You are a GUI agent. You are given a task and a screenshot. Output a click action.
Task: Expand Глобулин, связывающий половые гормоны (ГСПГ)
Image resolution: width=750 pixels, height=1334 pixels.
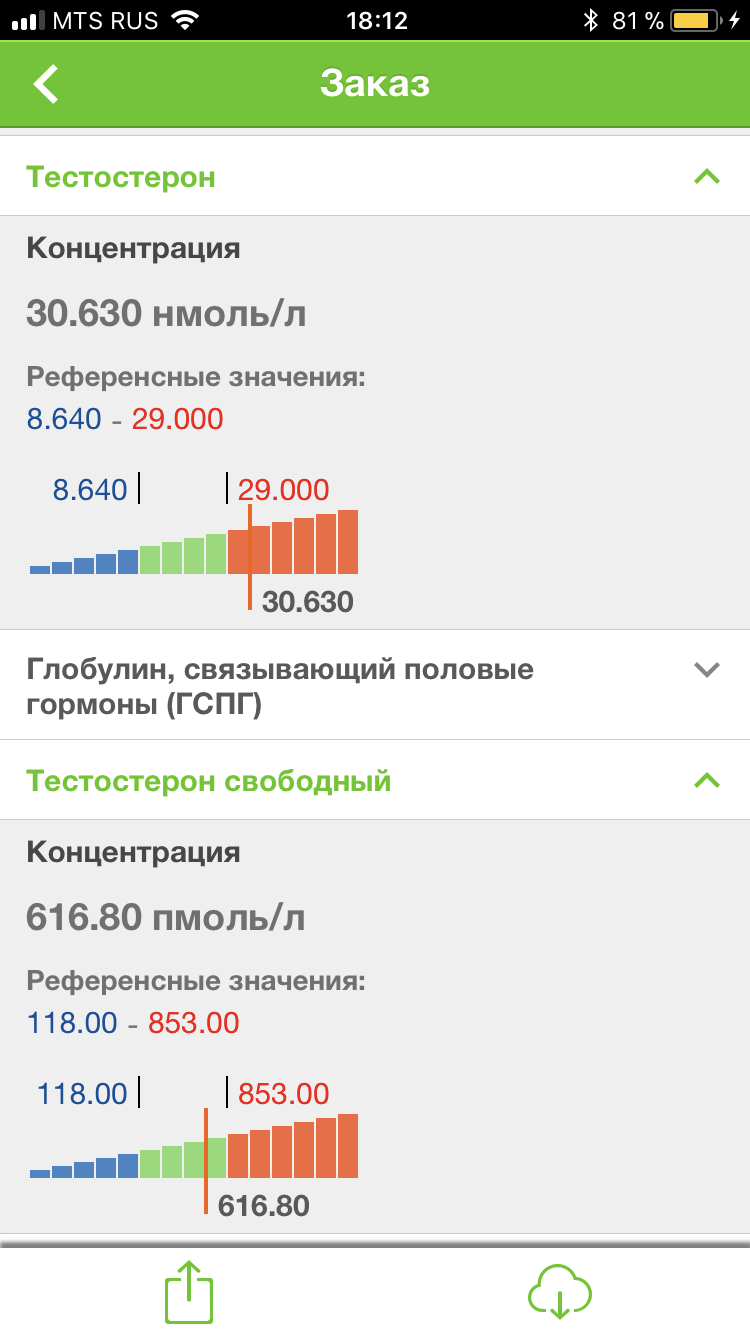706,670
